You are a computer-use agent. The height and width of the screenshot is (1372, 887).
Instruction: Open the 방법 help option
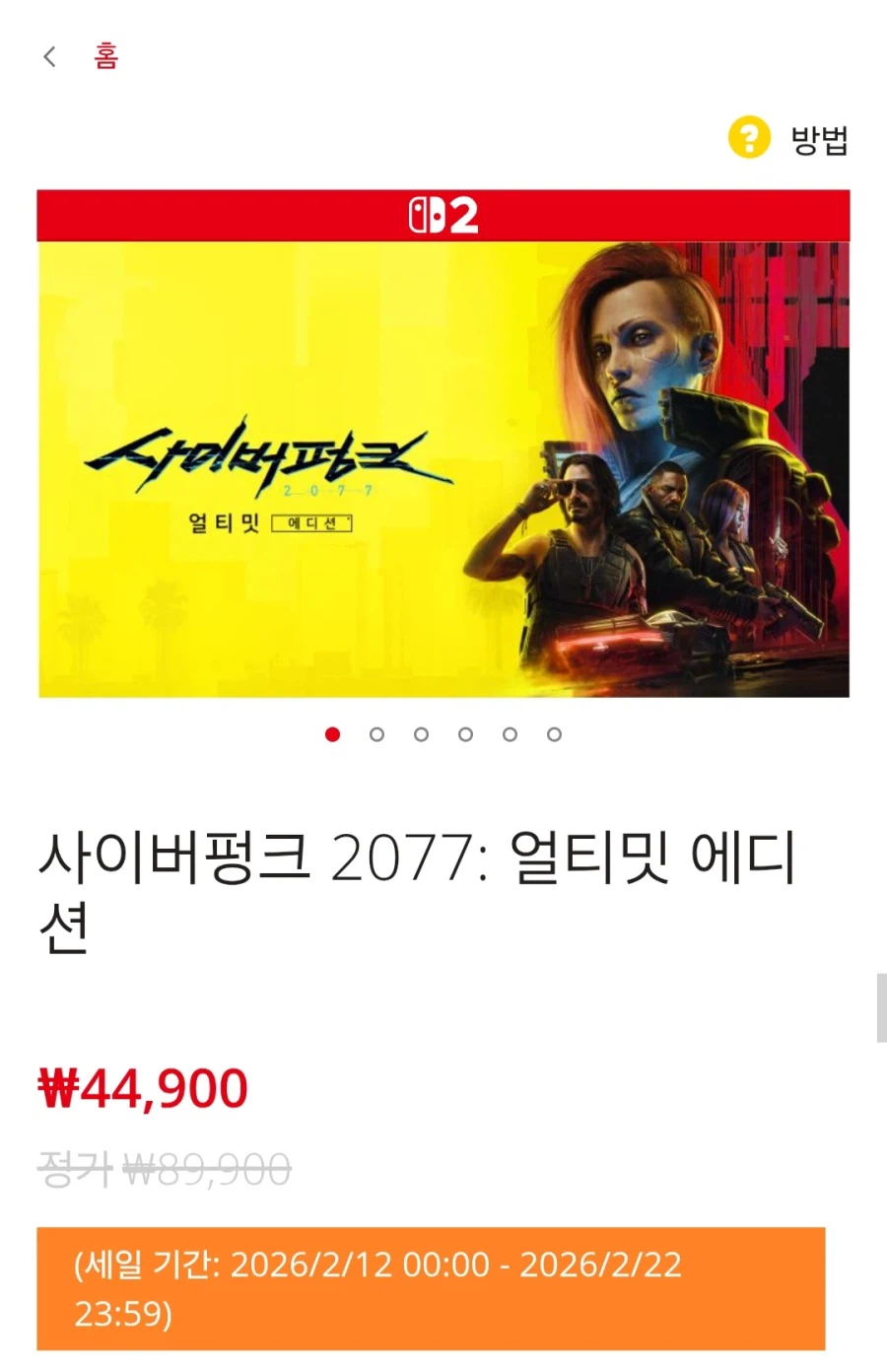click(819, 140)
